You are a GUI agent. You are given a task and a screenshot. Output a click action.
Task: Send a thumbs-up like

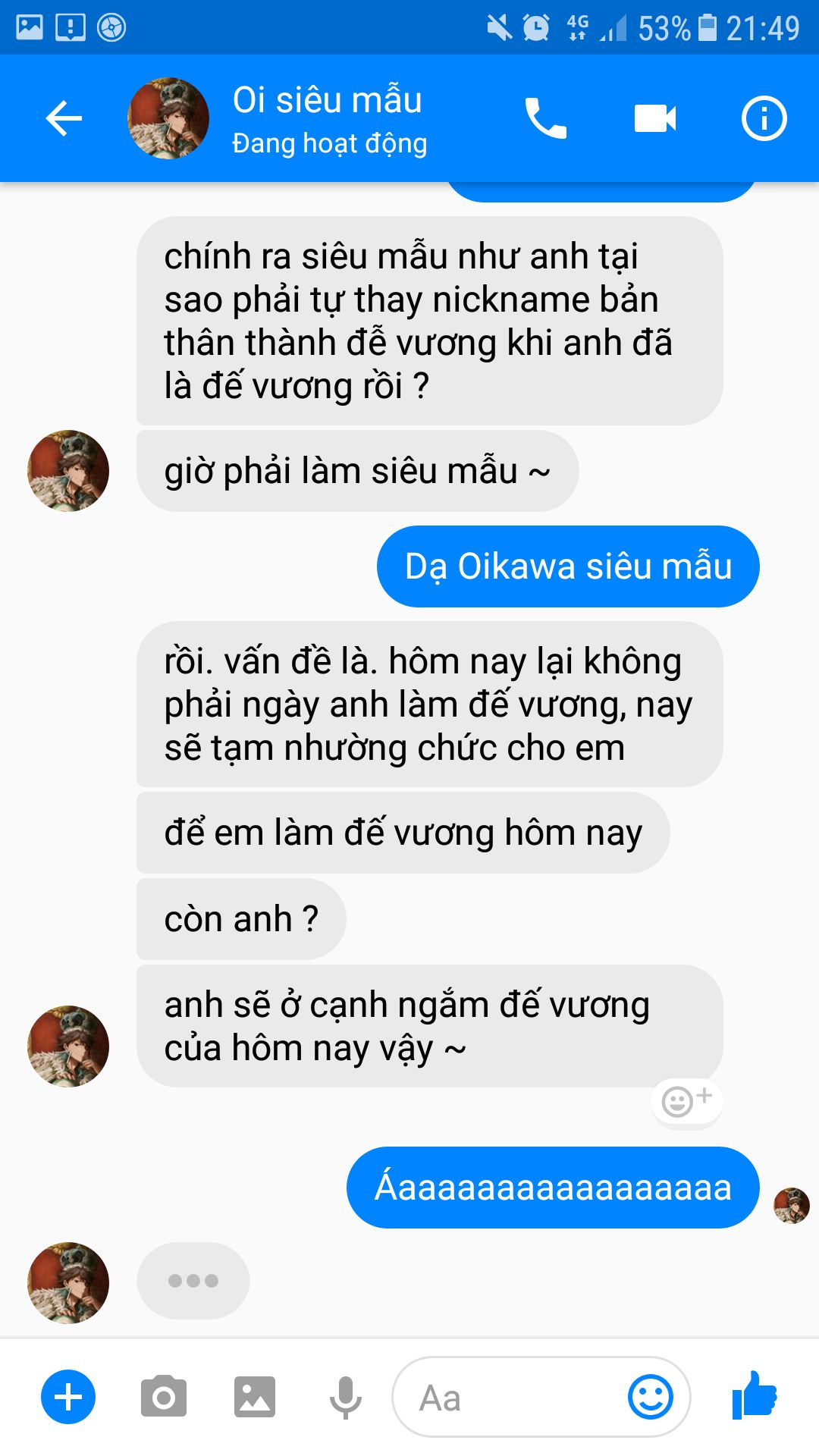click(755, 1395)
